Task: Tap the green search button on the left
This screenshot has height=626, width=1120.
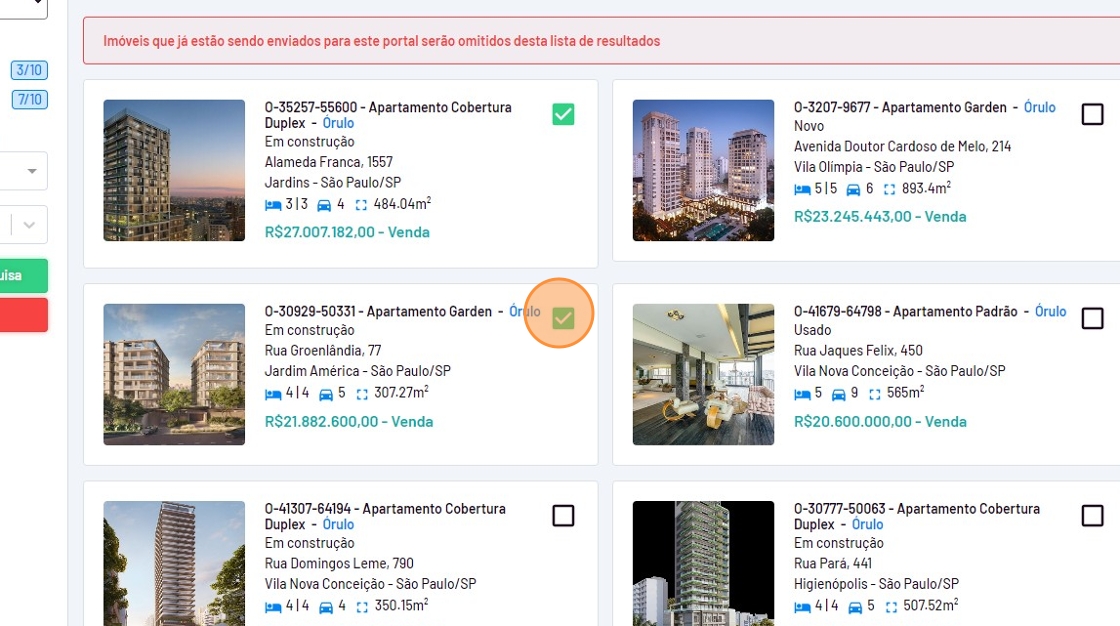Action: [22, 275]
